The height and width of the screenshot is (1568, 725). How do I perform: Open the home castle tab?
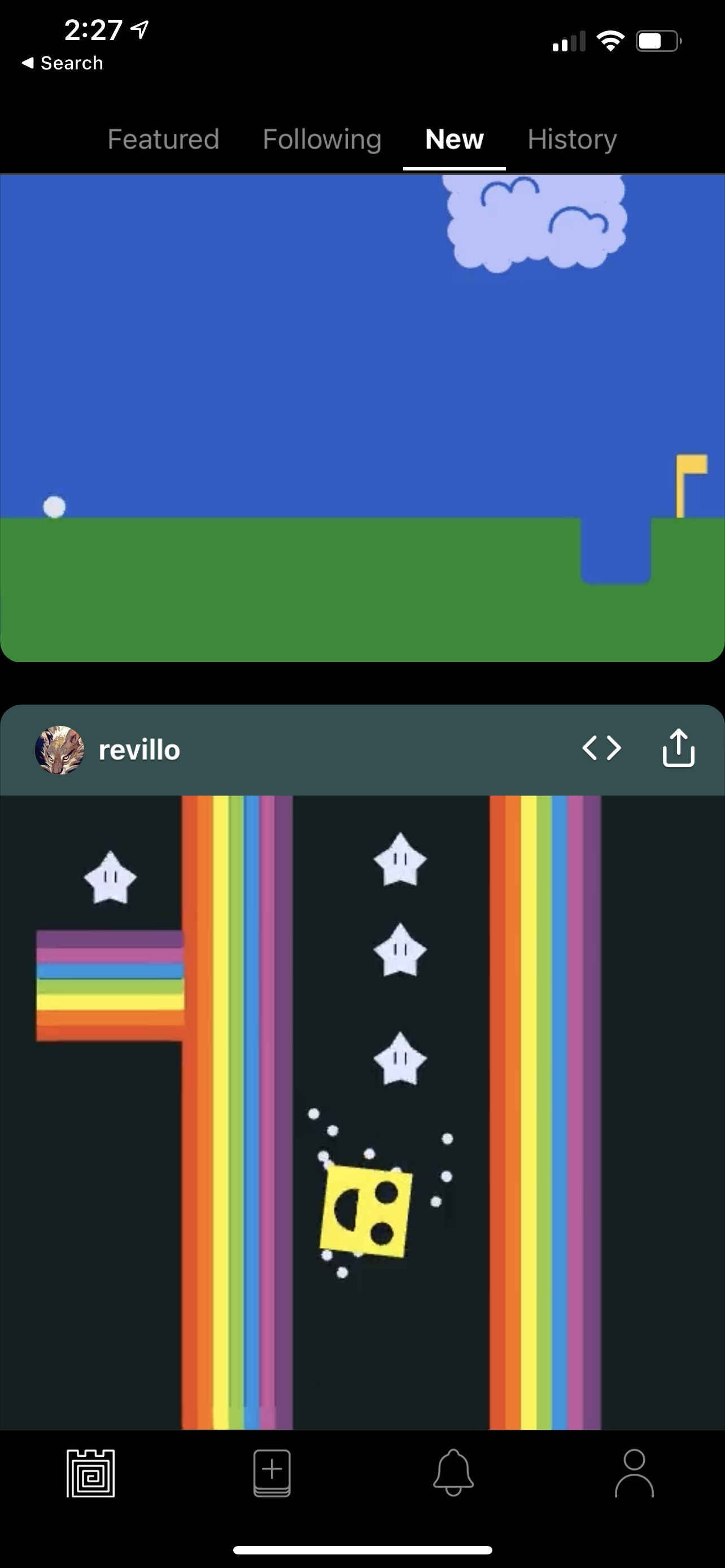(91, 1473)
